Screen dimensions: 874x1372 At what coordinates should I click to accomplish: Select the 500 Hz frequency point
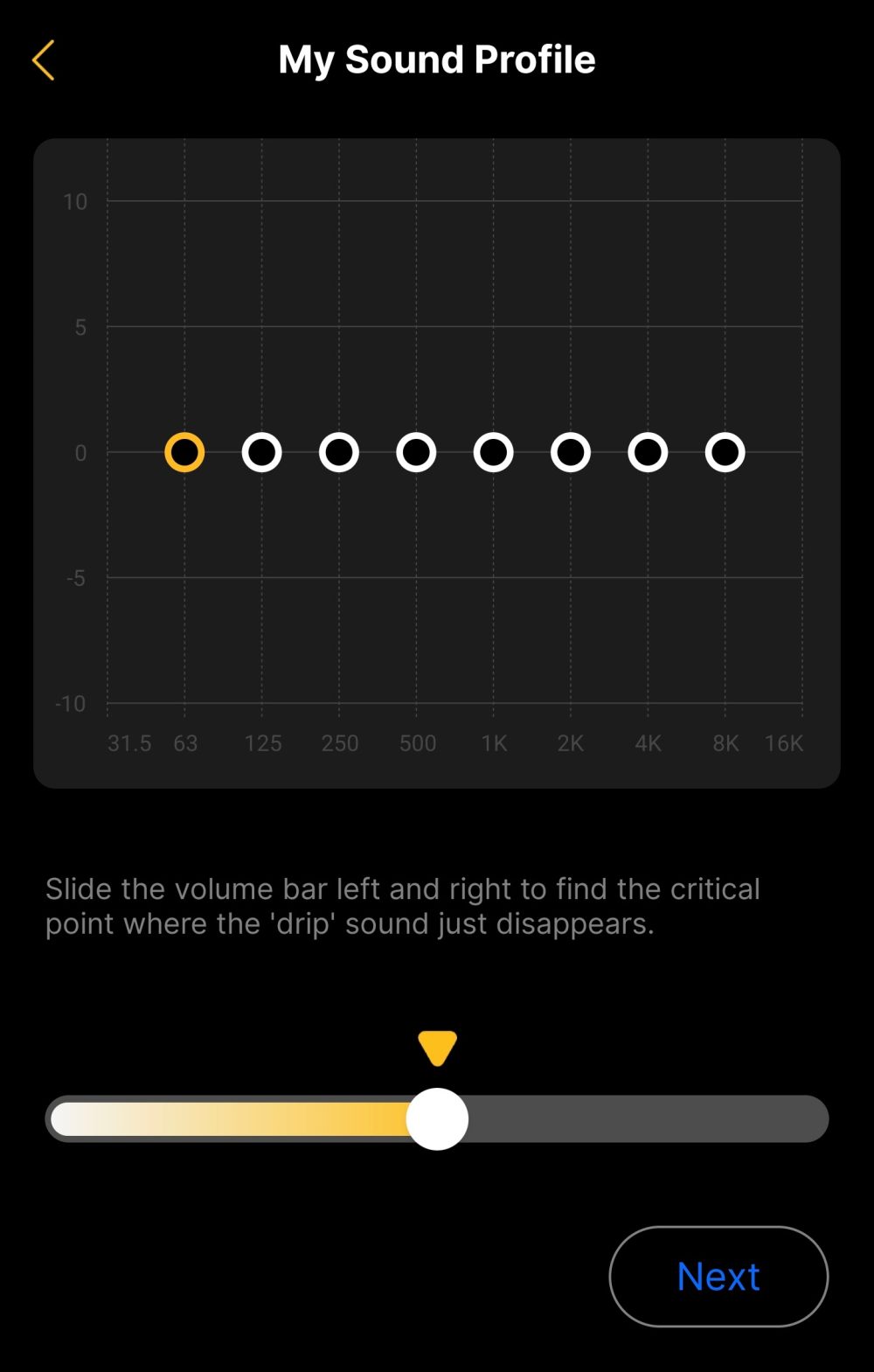[x=416, y=453]
